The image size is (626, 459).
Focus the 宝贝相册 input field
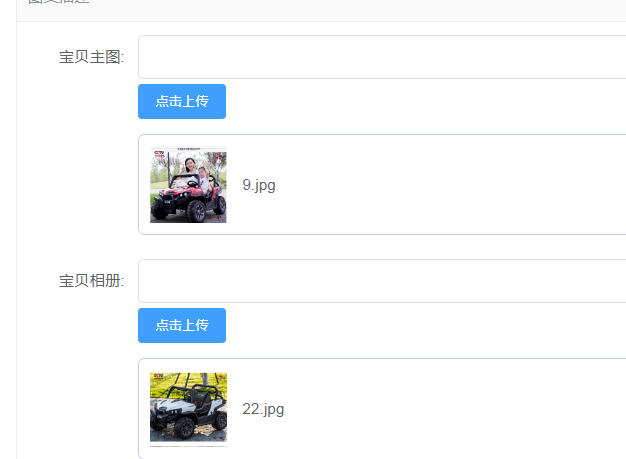[382, 281]
